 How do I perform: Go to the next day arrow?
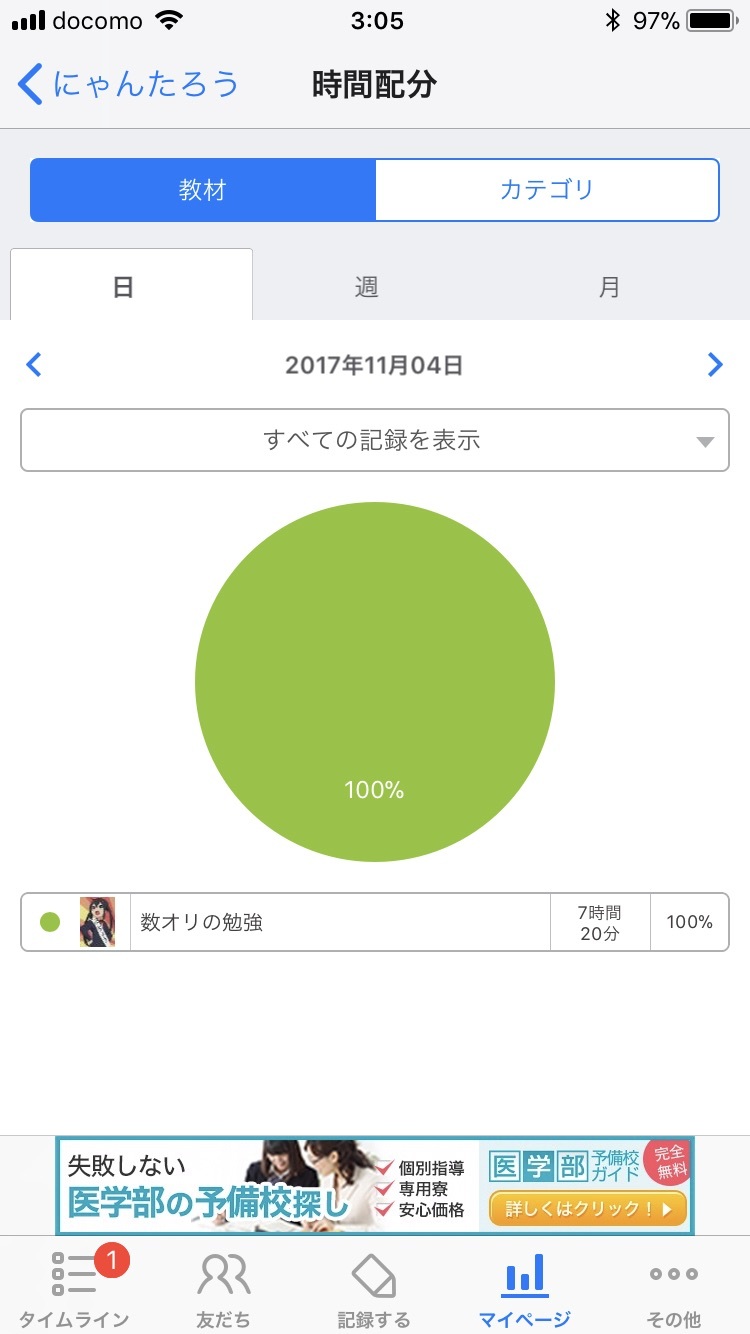coord(714,365)
